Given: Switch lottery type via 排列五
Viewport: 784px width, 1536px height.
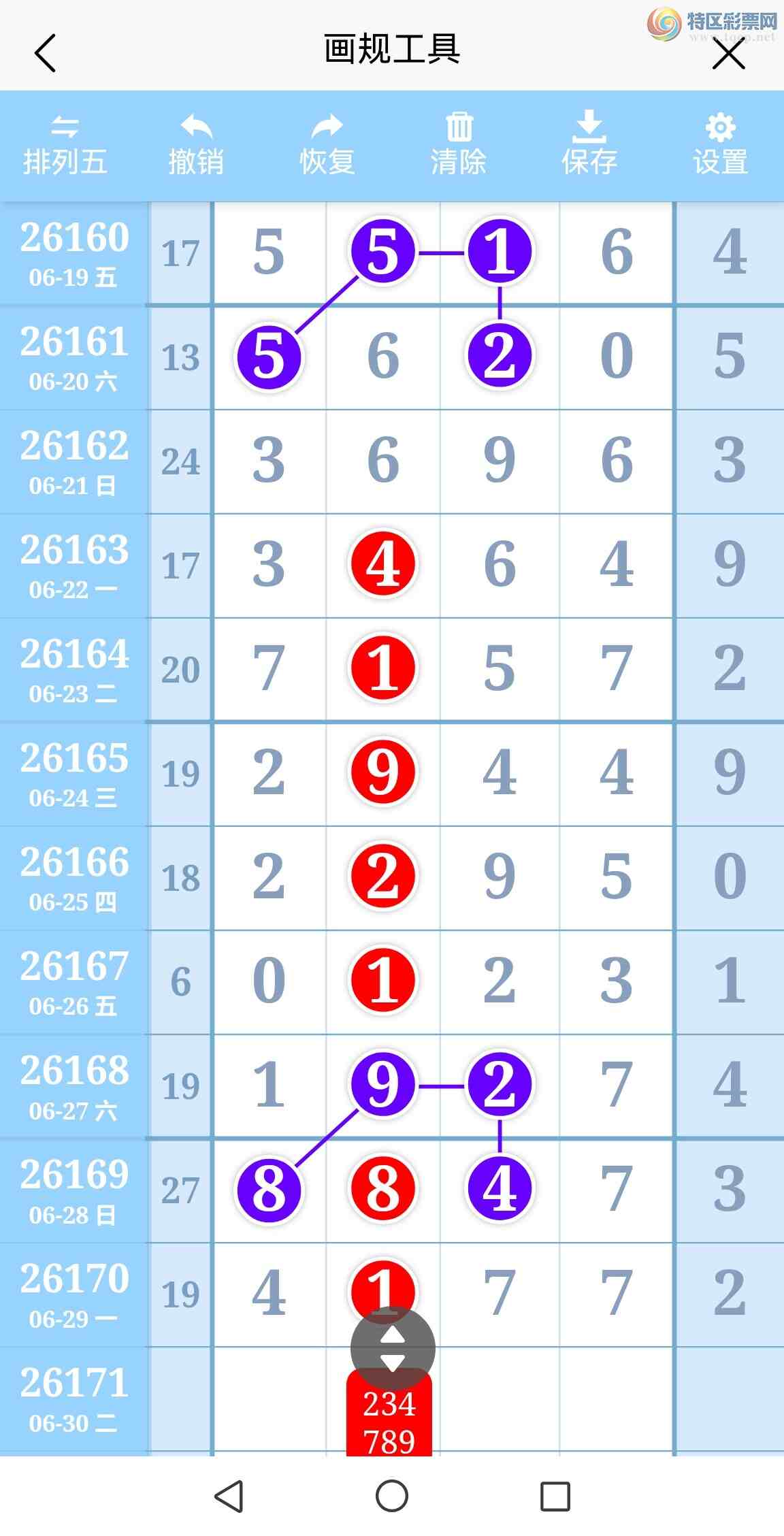Looking at the screenshot, I should [65, 146].
